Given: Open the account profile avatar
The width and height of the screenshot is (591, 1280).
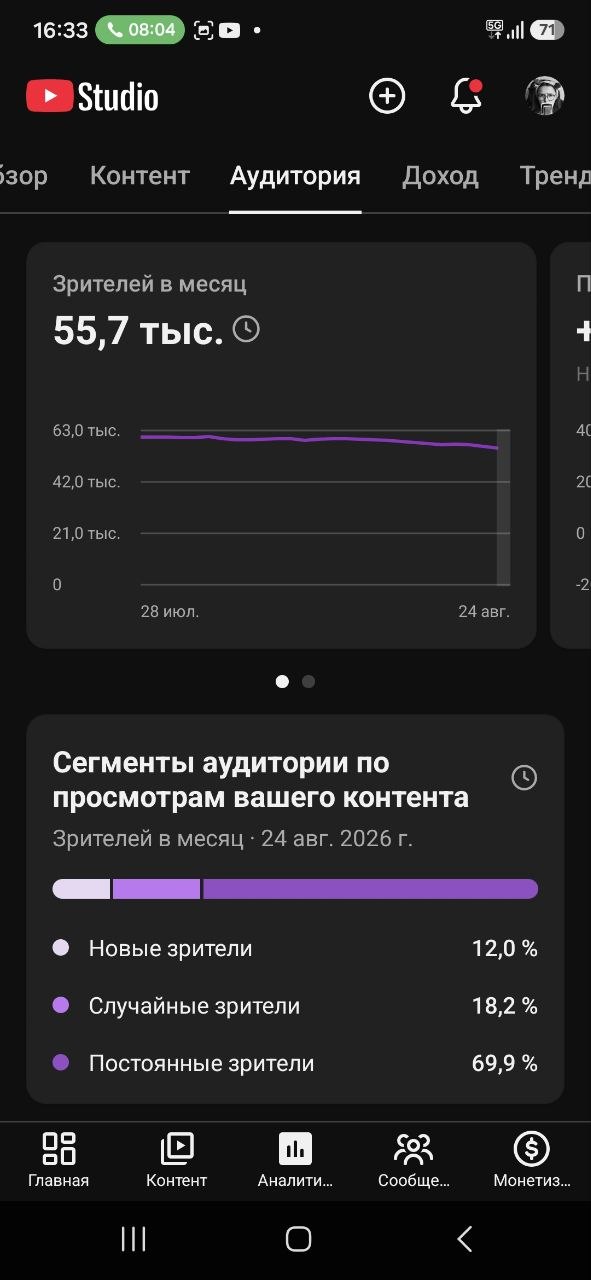Looking at the screenshot, I should (x=545, y=96).
